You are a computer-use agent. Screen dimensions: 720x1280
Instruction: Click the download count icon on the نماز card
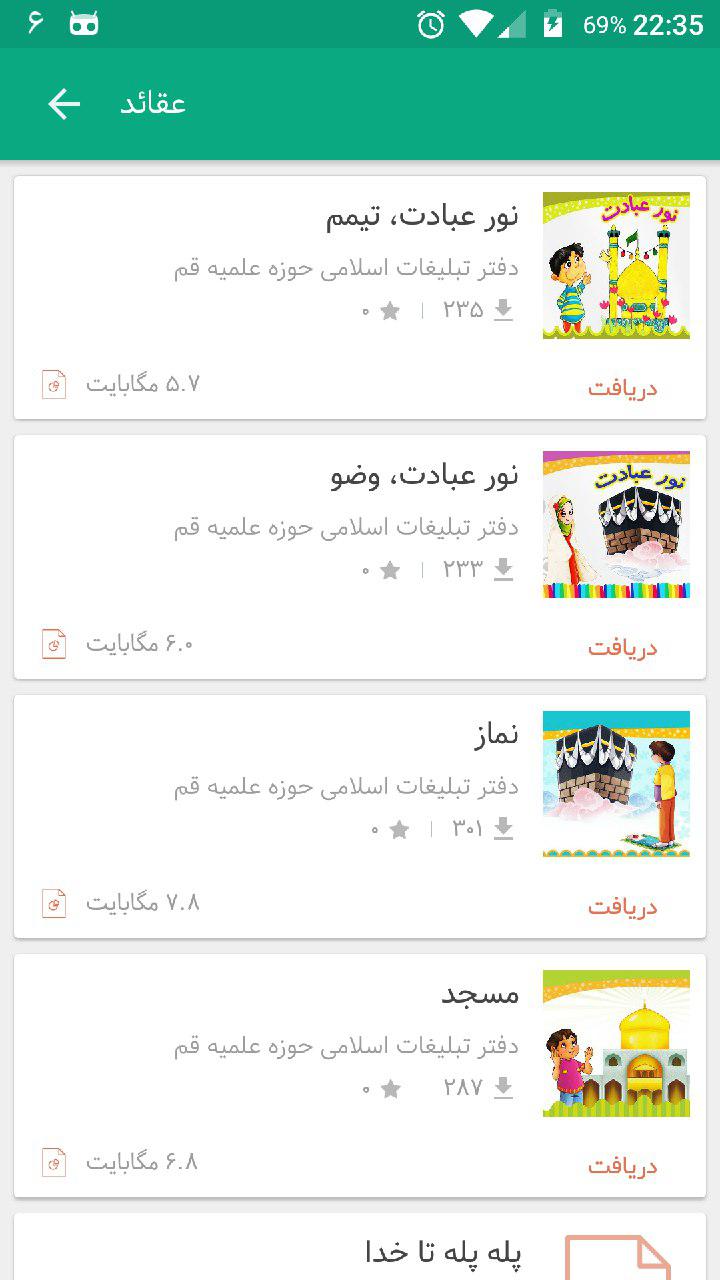coord(505,828)
